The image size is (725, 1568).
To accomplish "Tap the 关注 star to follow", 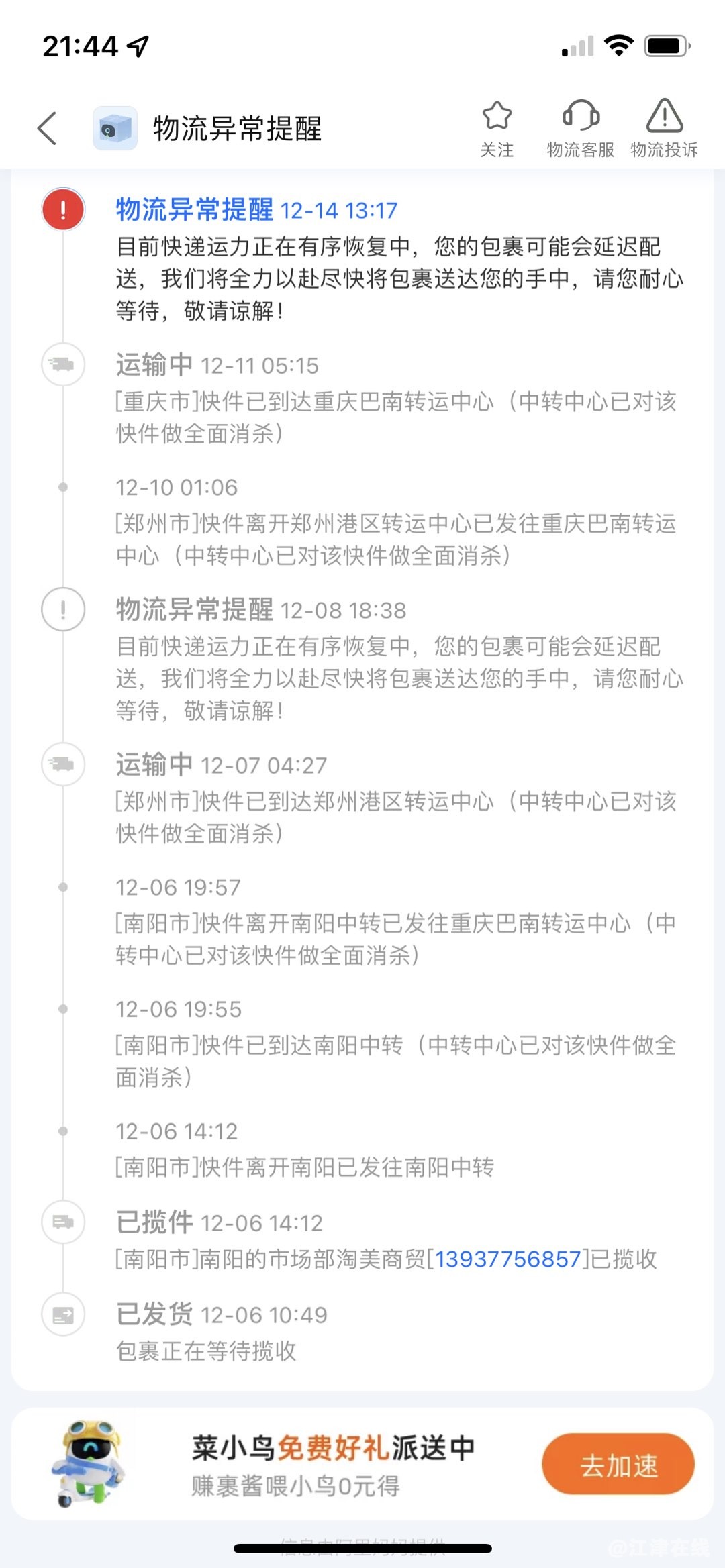I will pos(497,127).
